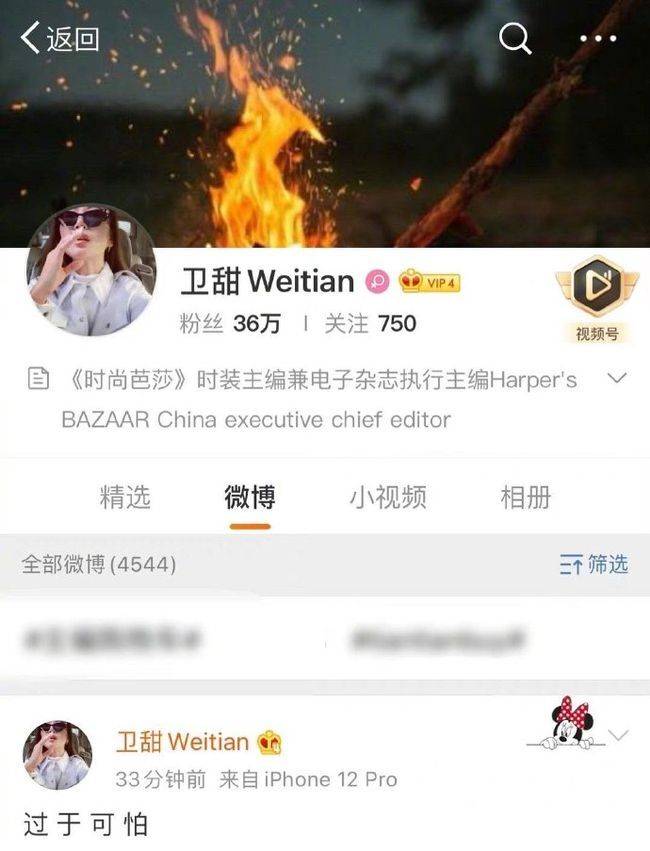Go back using the 返回 arrow
Image resolution: width=650 pixels, height=851 pixels.
(x=60, y=39)
